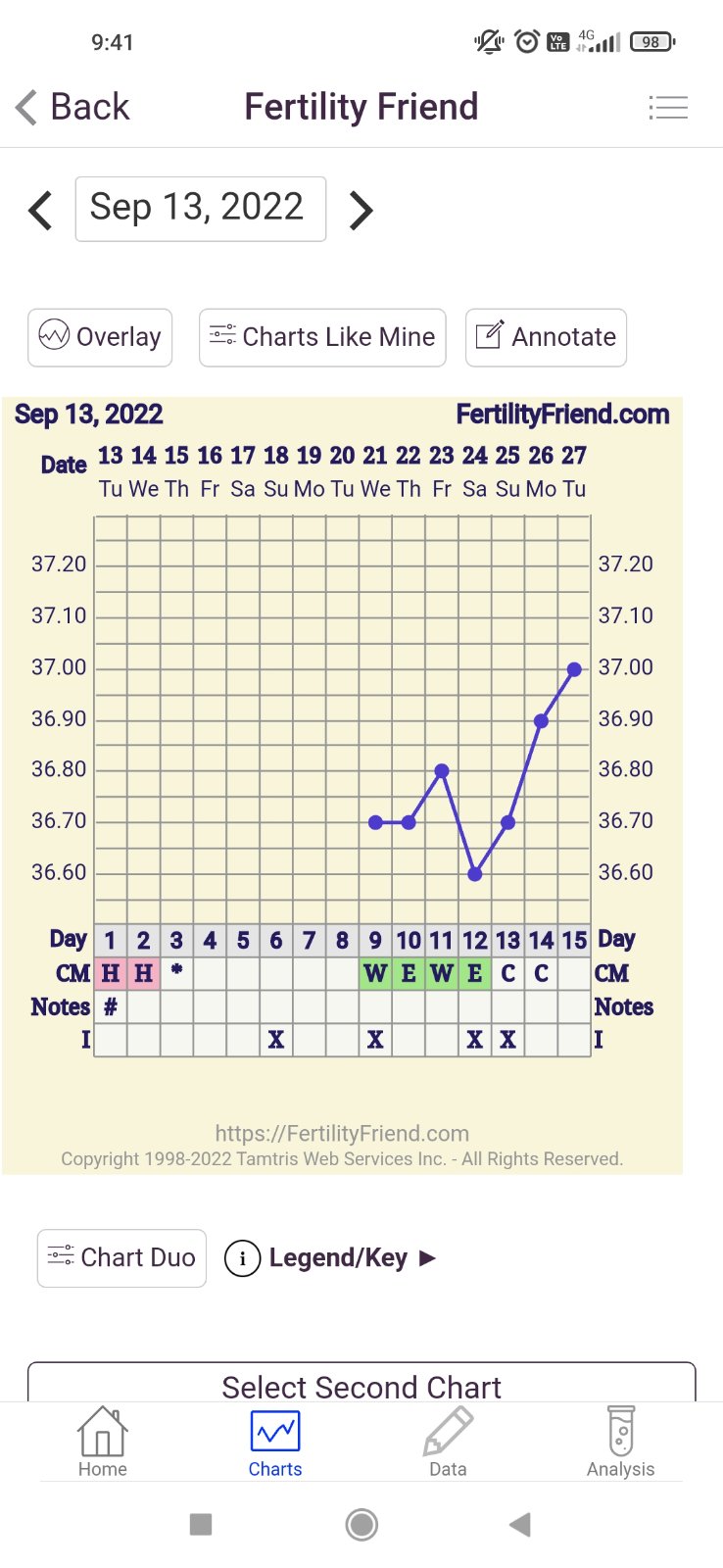
Task: Go to the previous chart date
Action: click(x=40, y=210)
